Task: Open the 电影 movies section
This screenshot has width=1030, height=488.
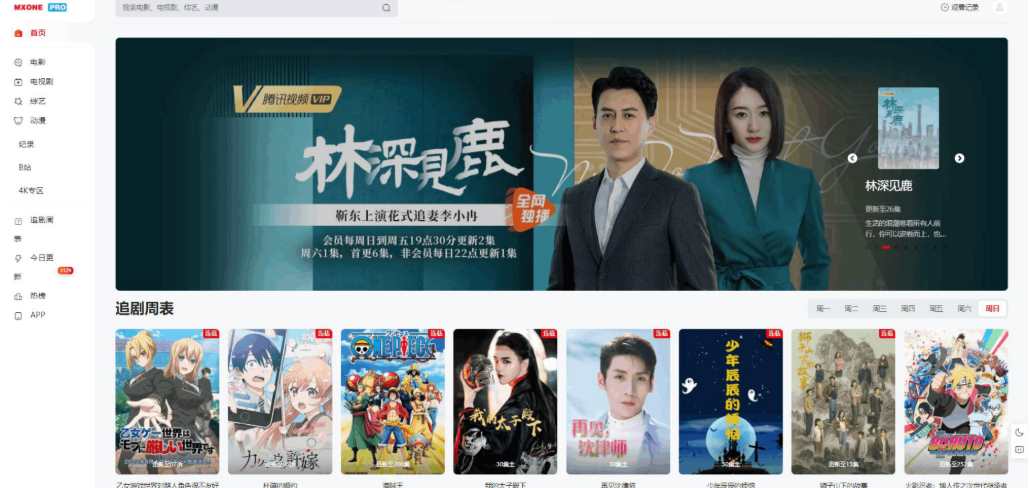Action: point(37,62)
